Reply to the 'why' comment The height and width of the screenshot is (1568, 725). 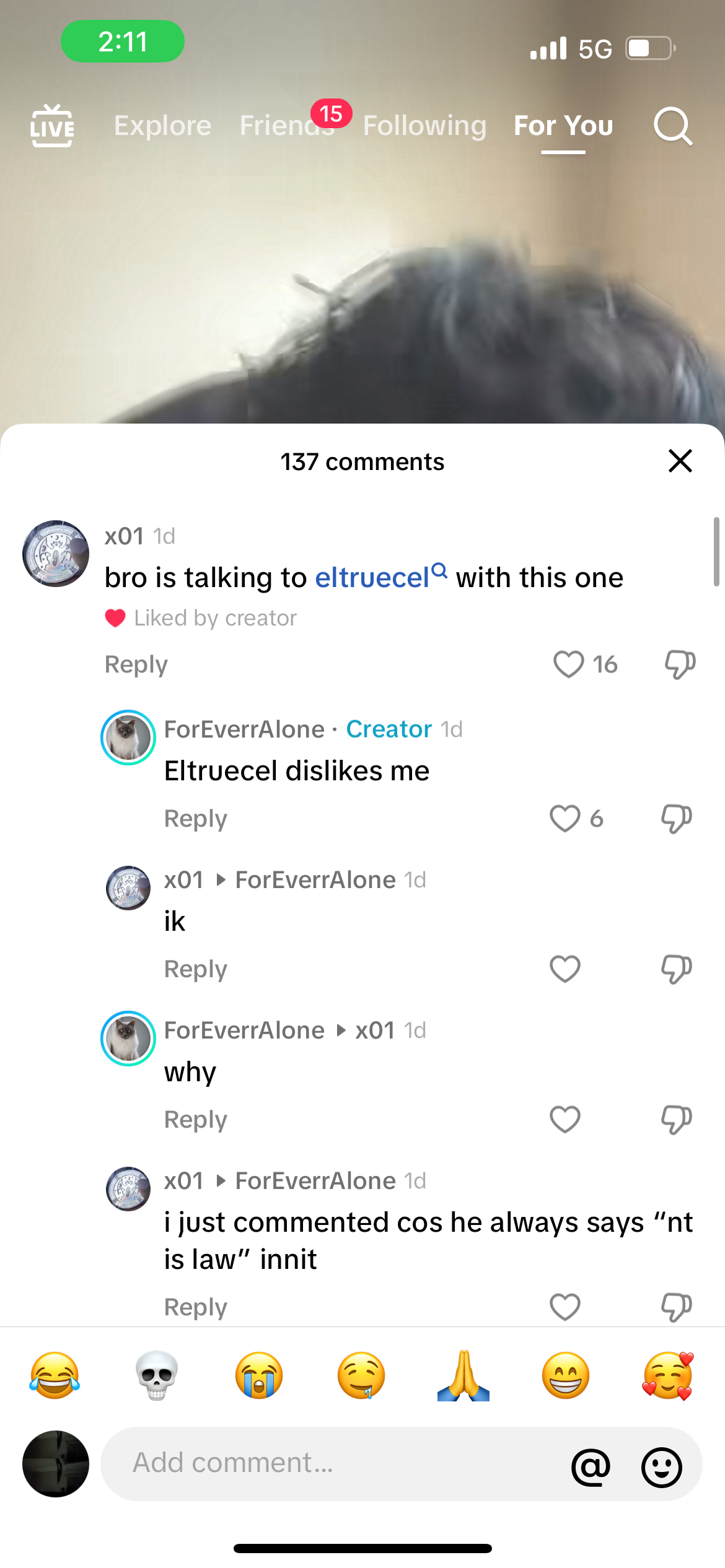(195, 1120)
